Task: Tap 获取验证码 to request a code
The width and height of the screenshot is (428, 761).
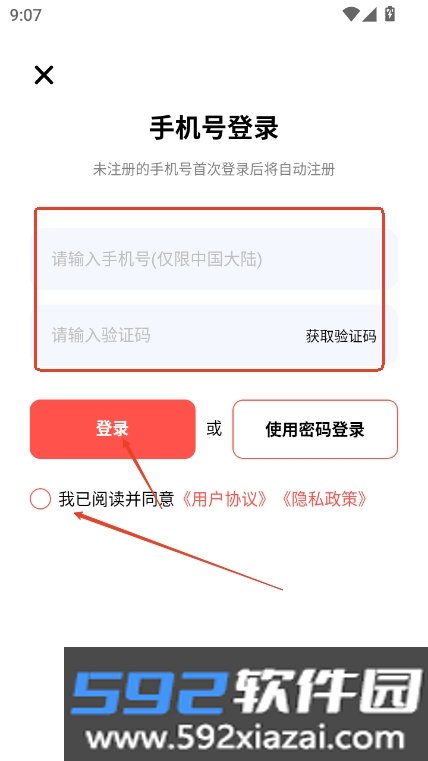Action: coord(341,336)
